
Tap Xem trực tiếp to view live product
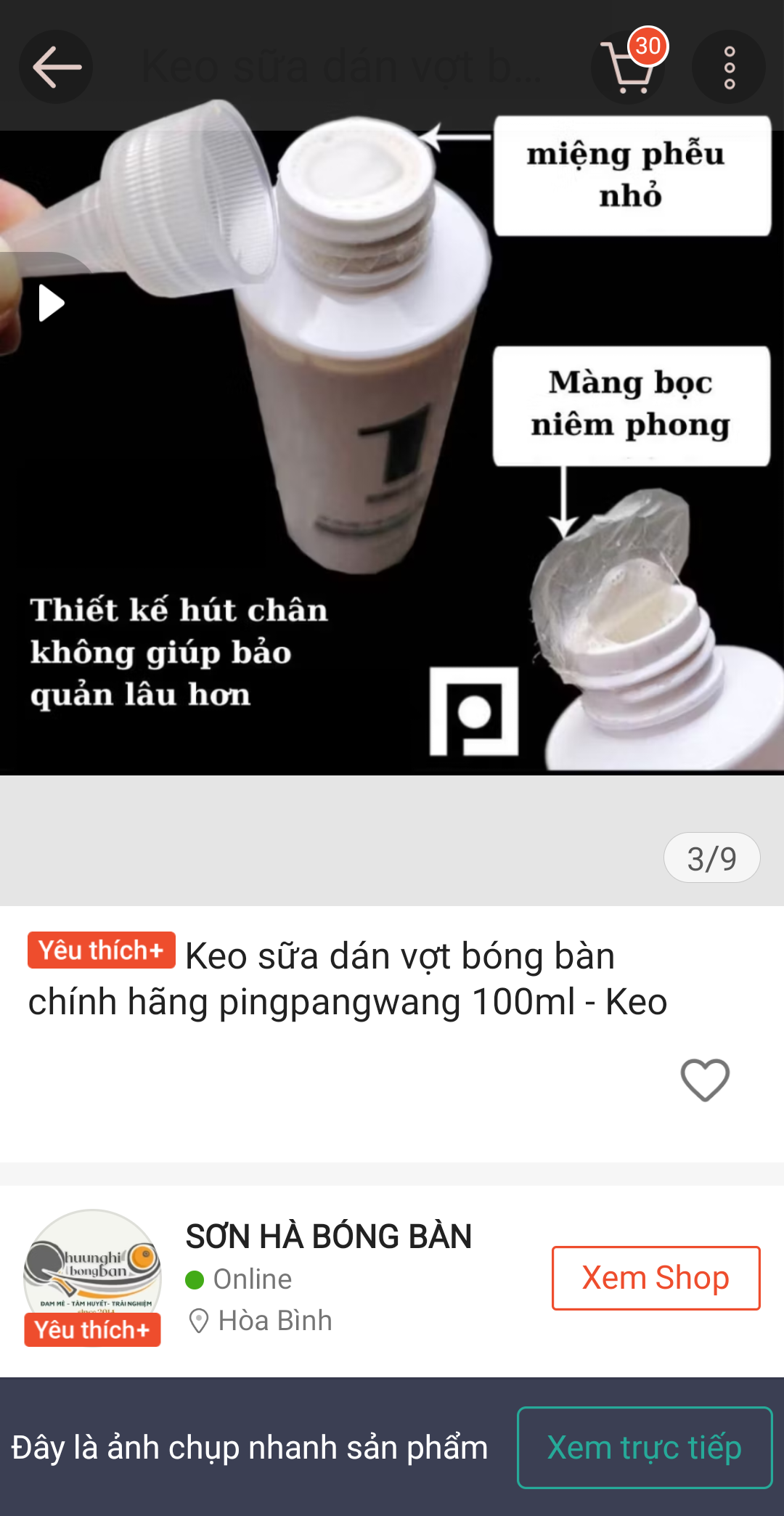tap(645, 1448)
